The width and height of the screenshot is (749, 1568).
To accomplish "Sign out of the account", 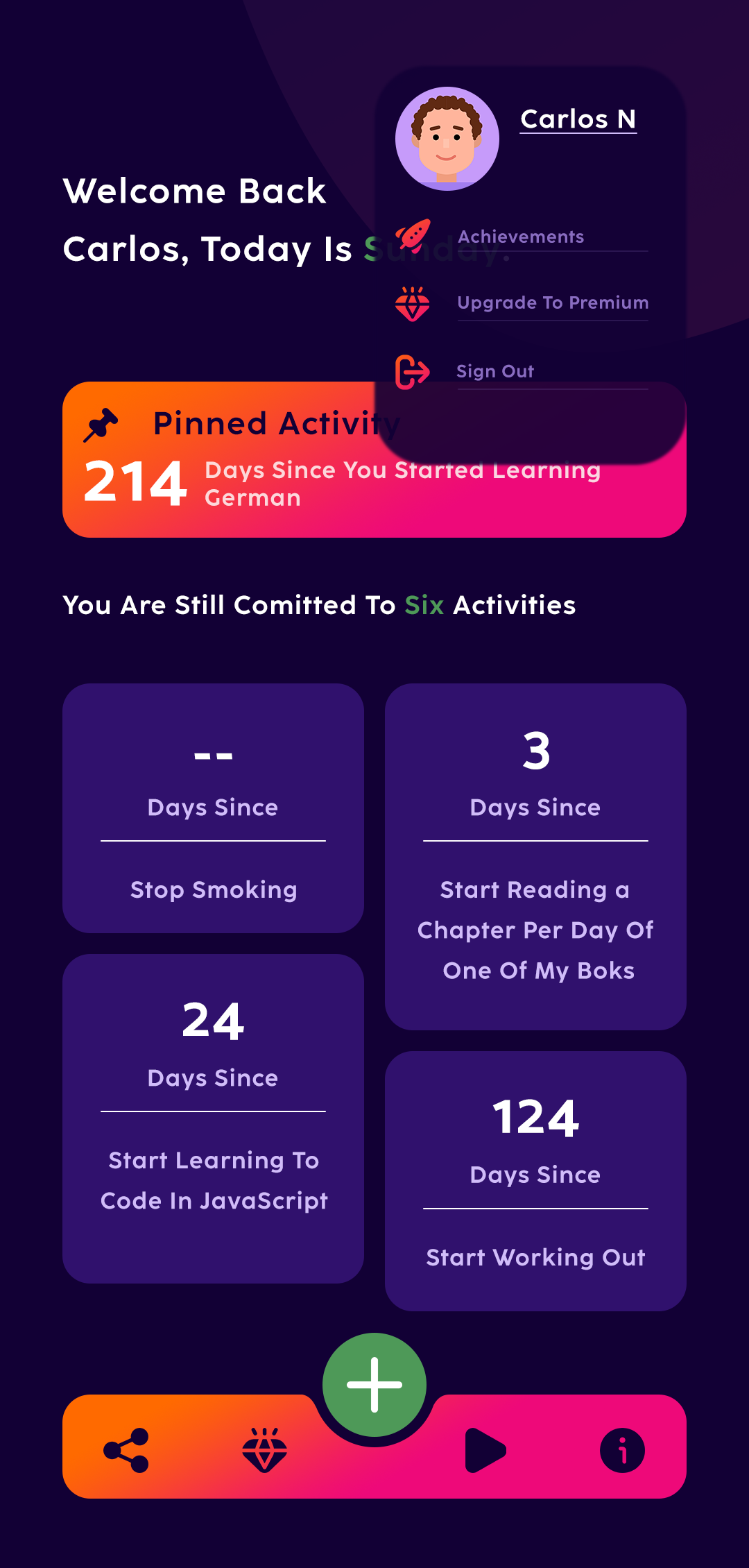I will (495, 371).
